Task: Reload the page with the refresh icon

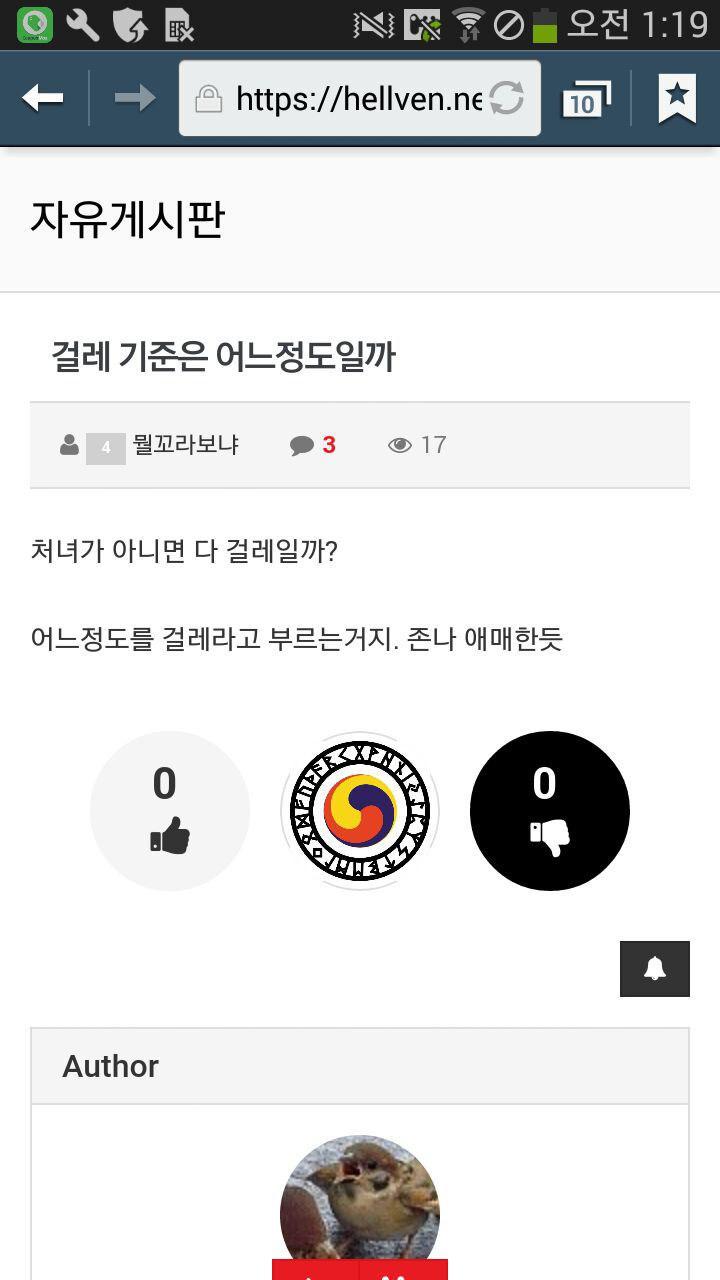Action: 507,98
